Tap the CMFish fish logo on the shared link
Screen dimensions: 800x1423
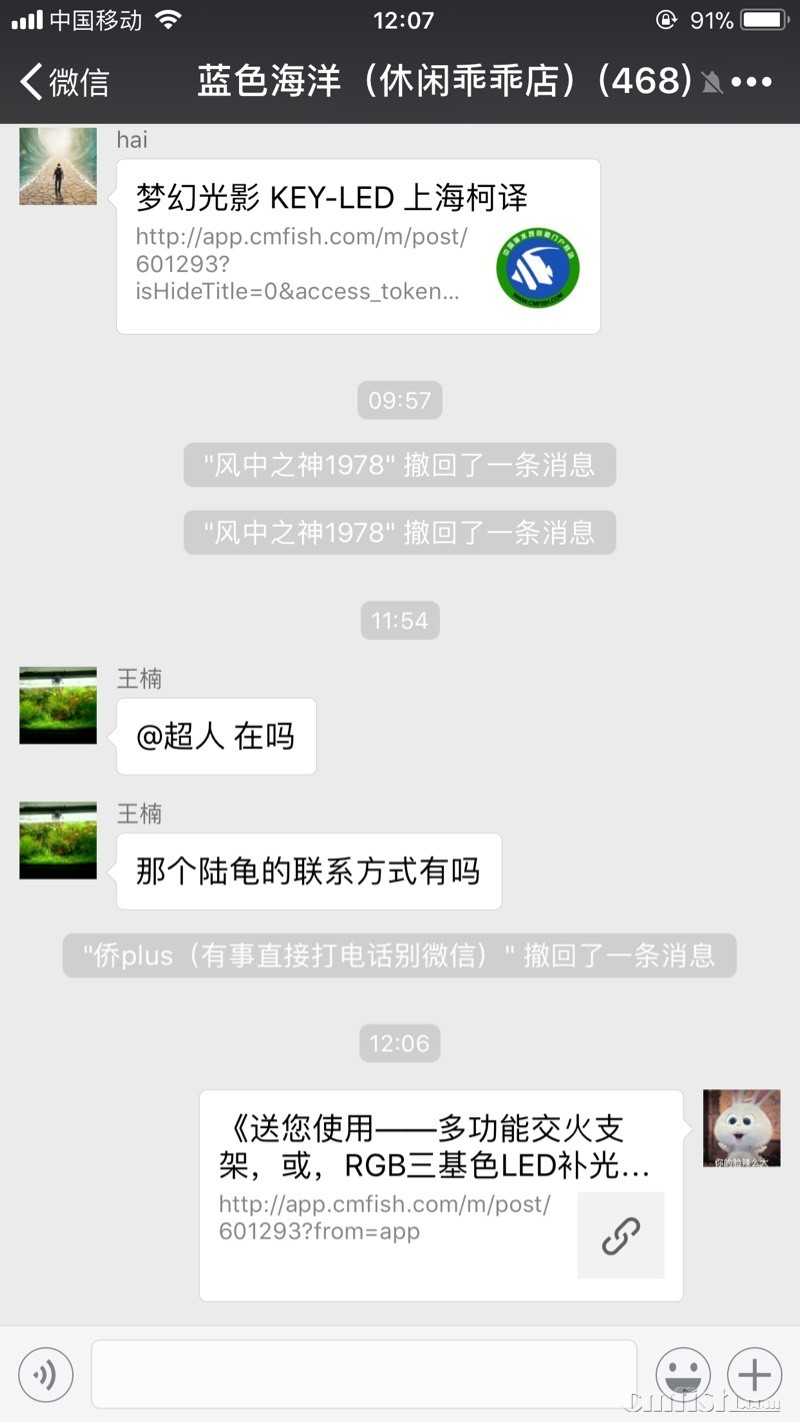pos(539,268)
